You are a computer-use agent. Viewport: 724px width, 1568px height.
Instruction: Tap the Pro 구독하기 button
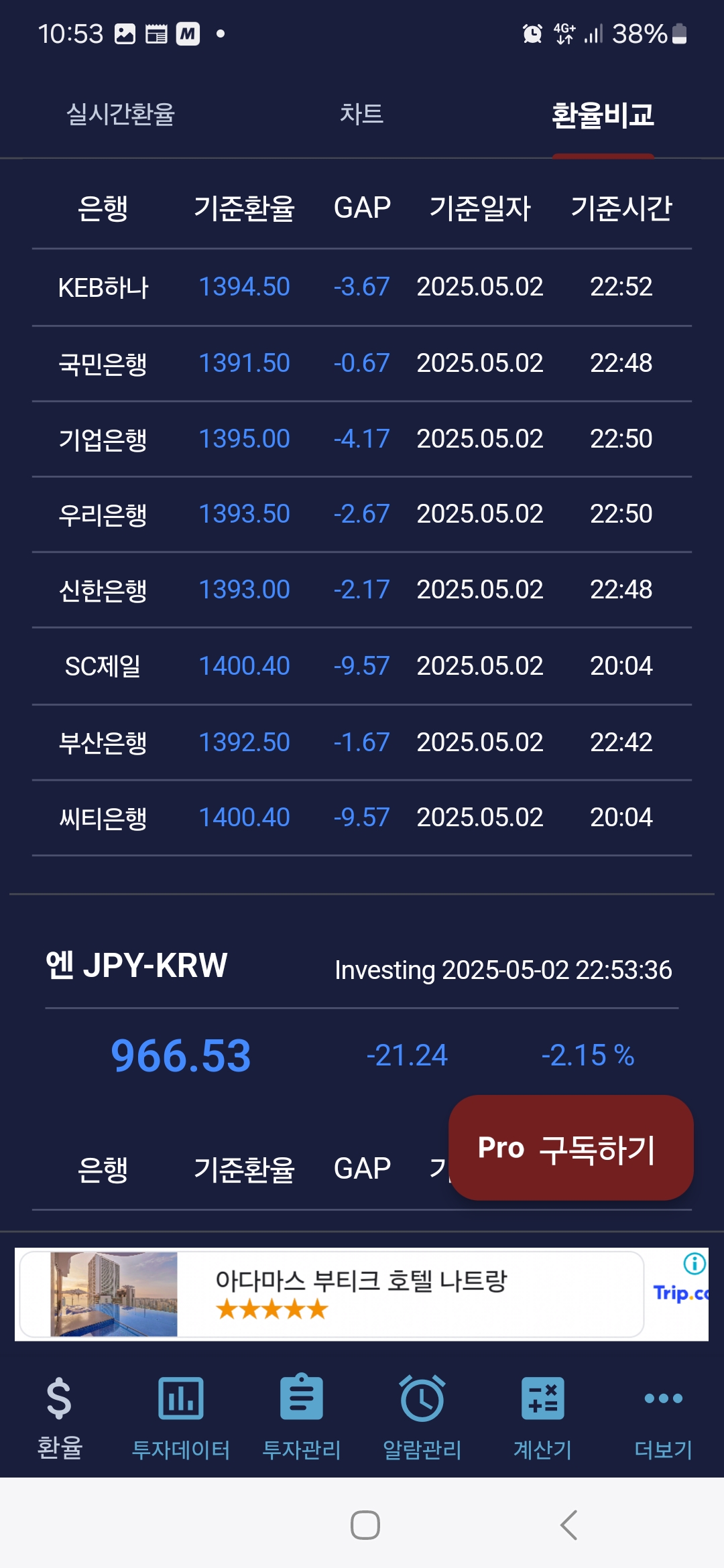coord(570,1148)
